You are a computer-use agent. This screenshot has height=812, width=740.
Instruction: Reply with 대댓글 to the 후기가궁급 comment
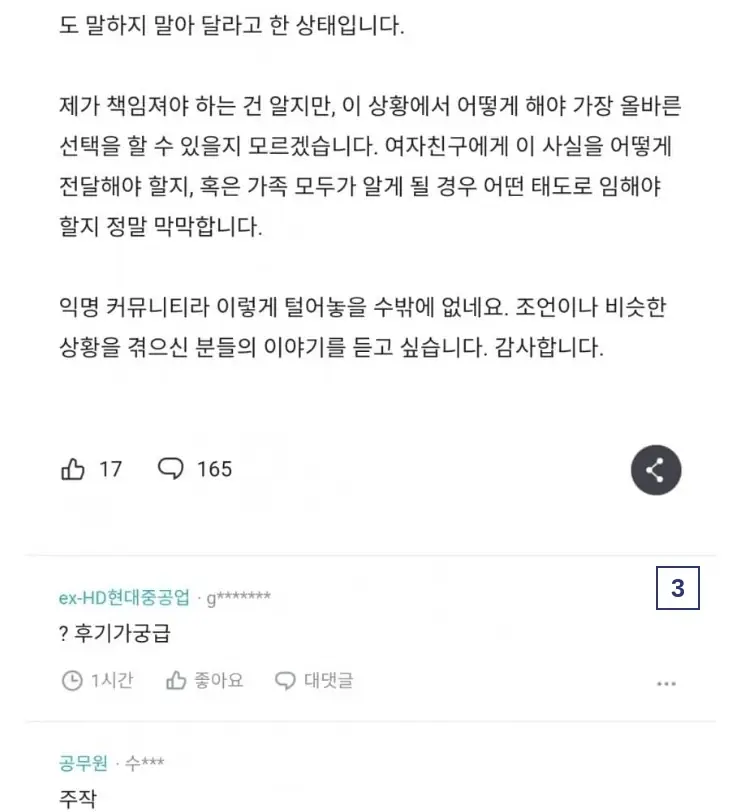315,681
